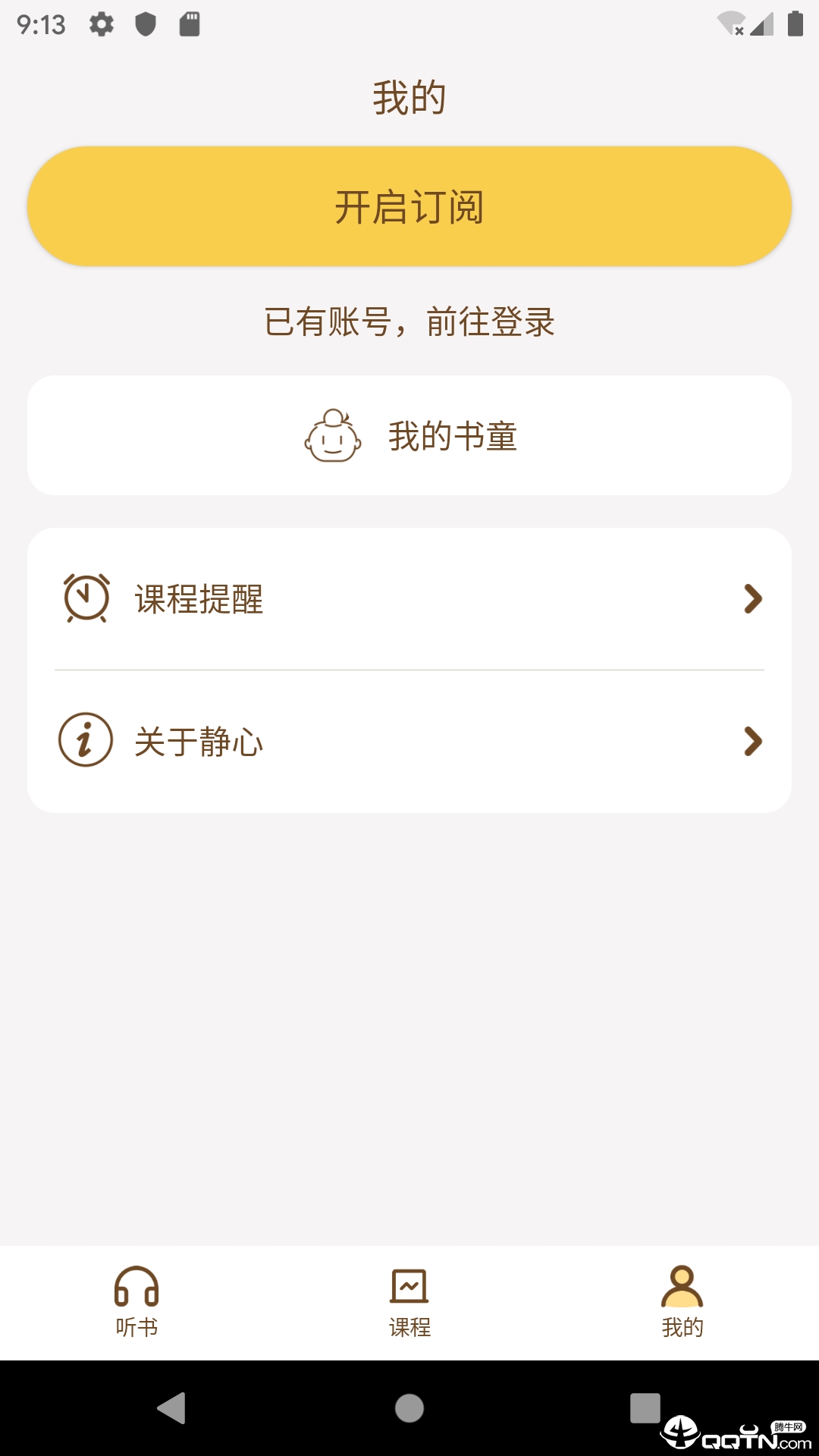This screenshot has height=1456, width=819.
Task: Select the battery status indicator
Action: 794,23
